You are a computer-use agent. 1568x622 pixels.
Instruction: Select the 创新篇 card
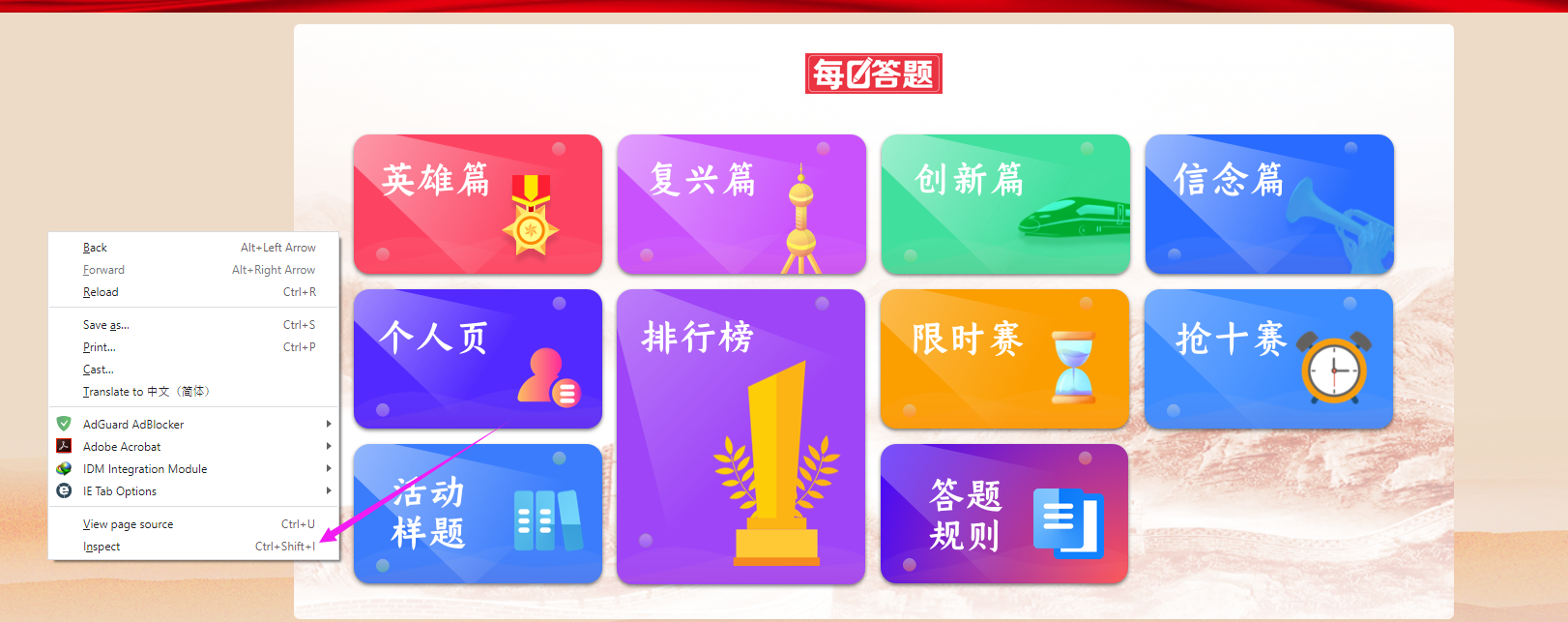pos(1005,204)
